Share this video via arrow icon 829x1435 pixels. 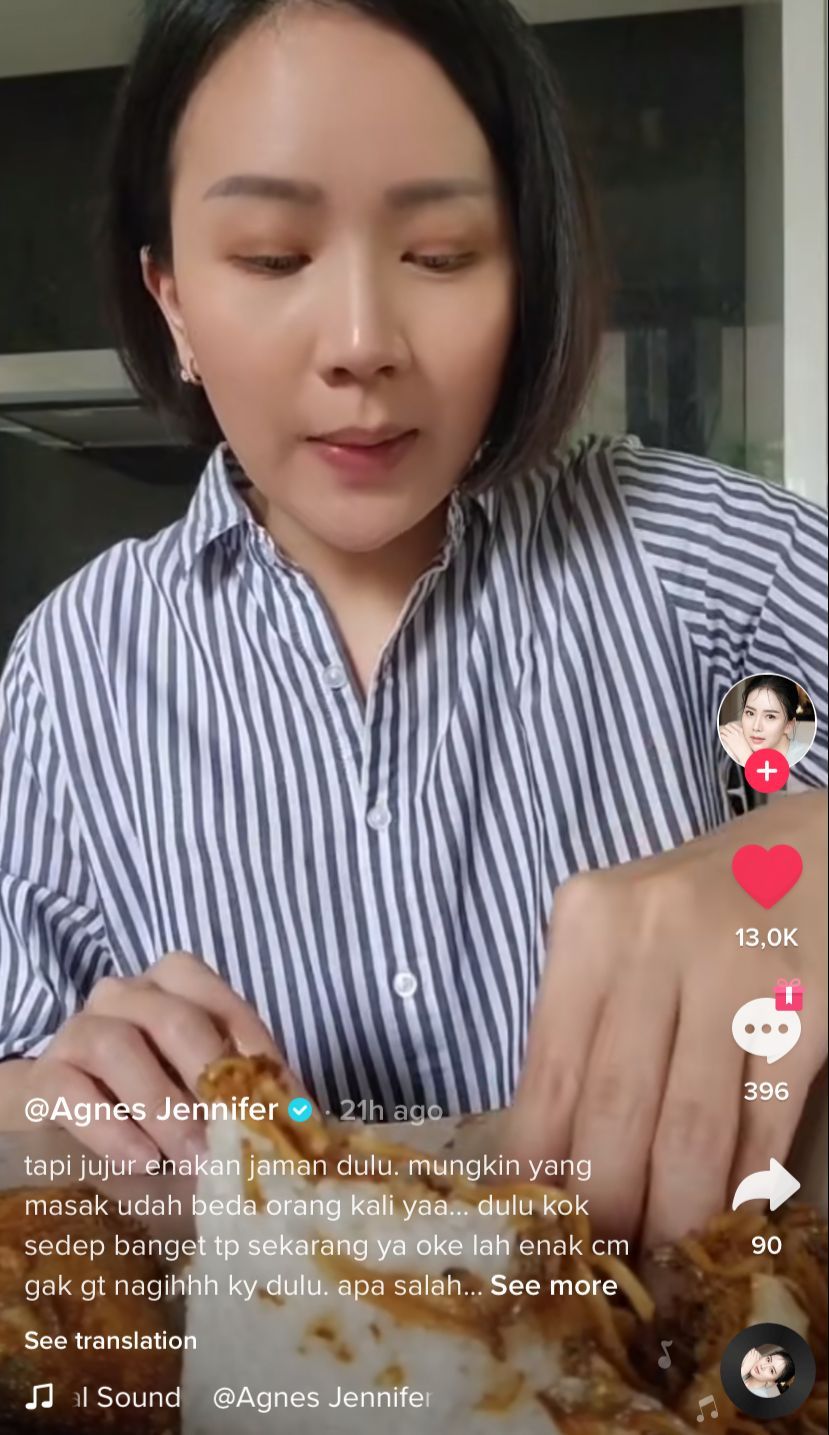pos(766,1187)
